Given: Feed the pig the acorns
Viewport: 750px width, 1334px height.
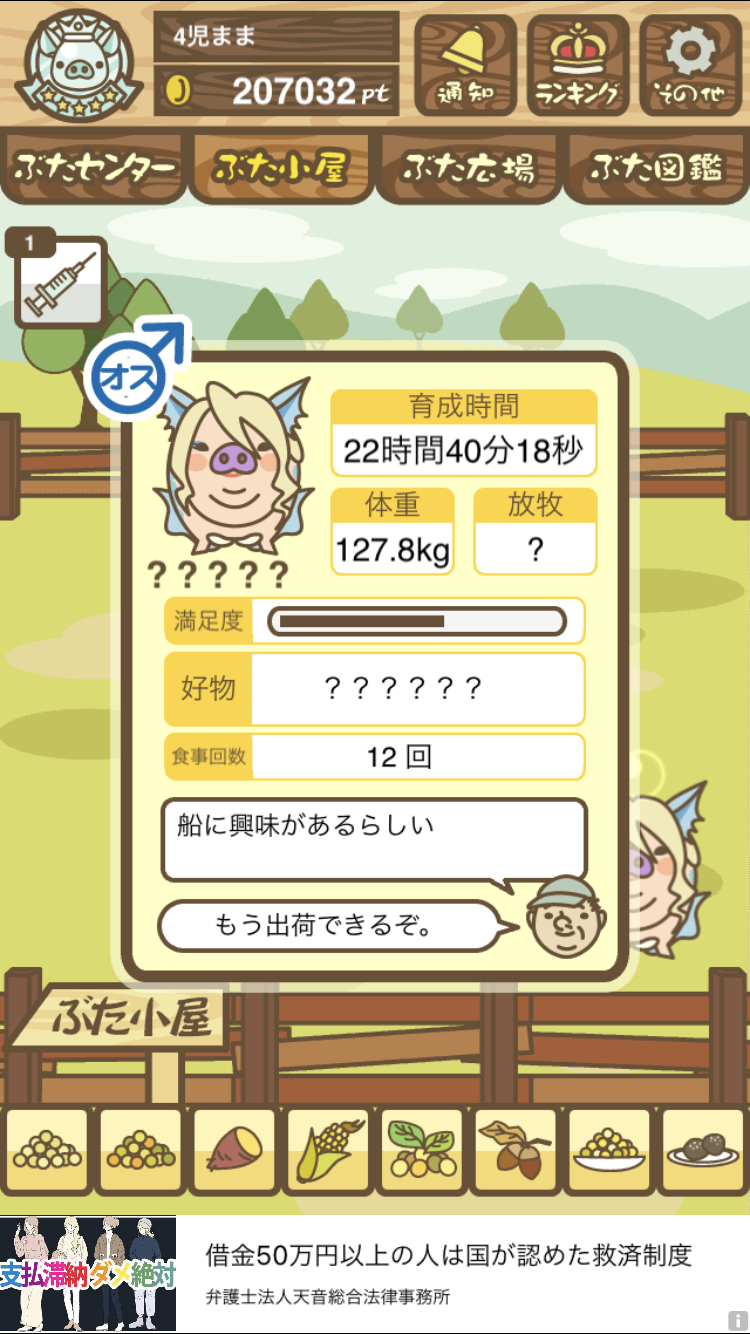Looking at the screenshot, I should coord(516,1151).
